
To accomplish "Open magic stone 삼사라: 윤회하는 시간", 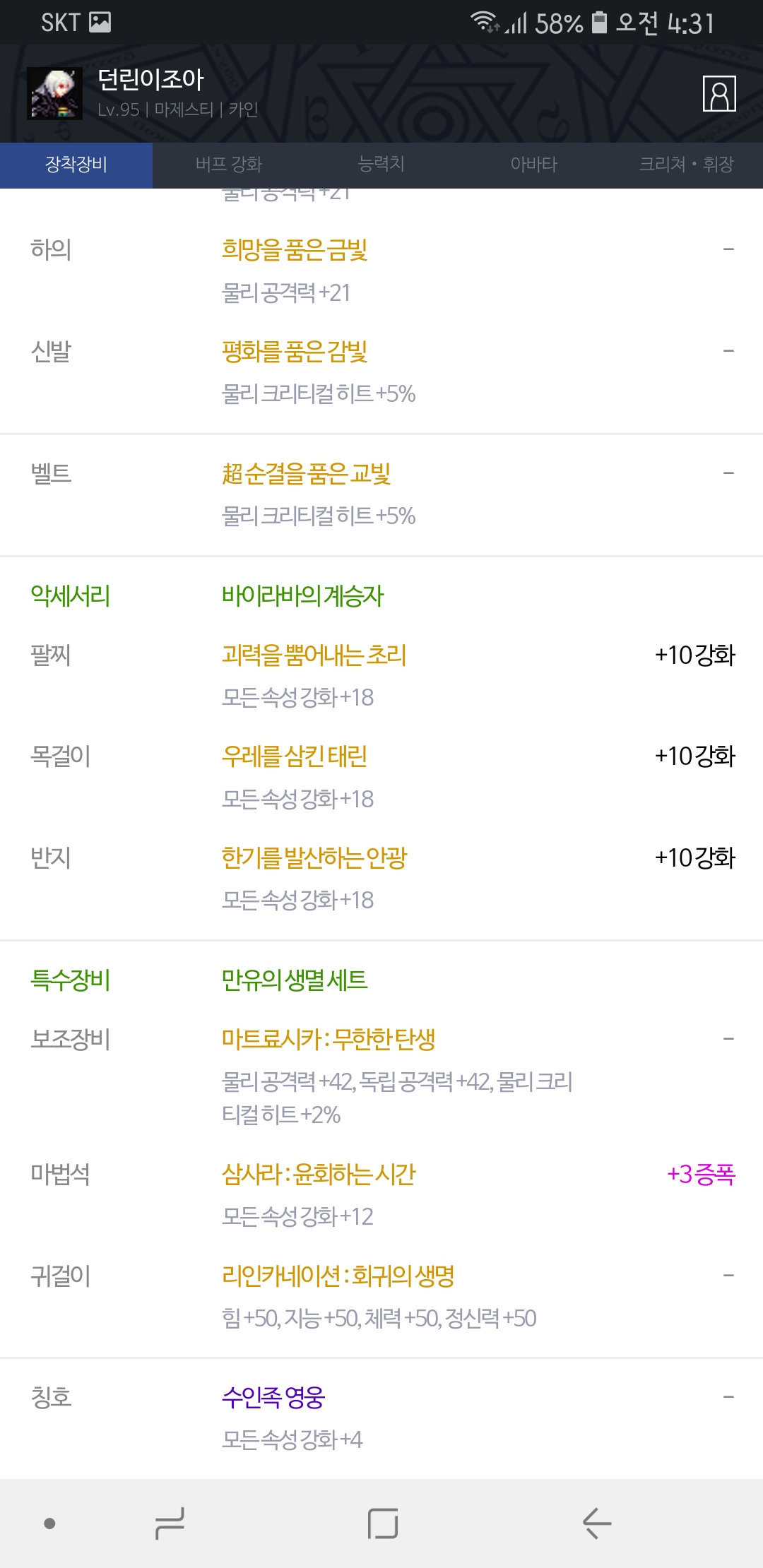I will pos(319,1175).
